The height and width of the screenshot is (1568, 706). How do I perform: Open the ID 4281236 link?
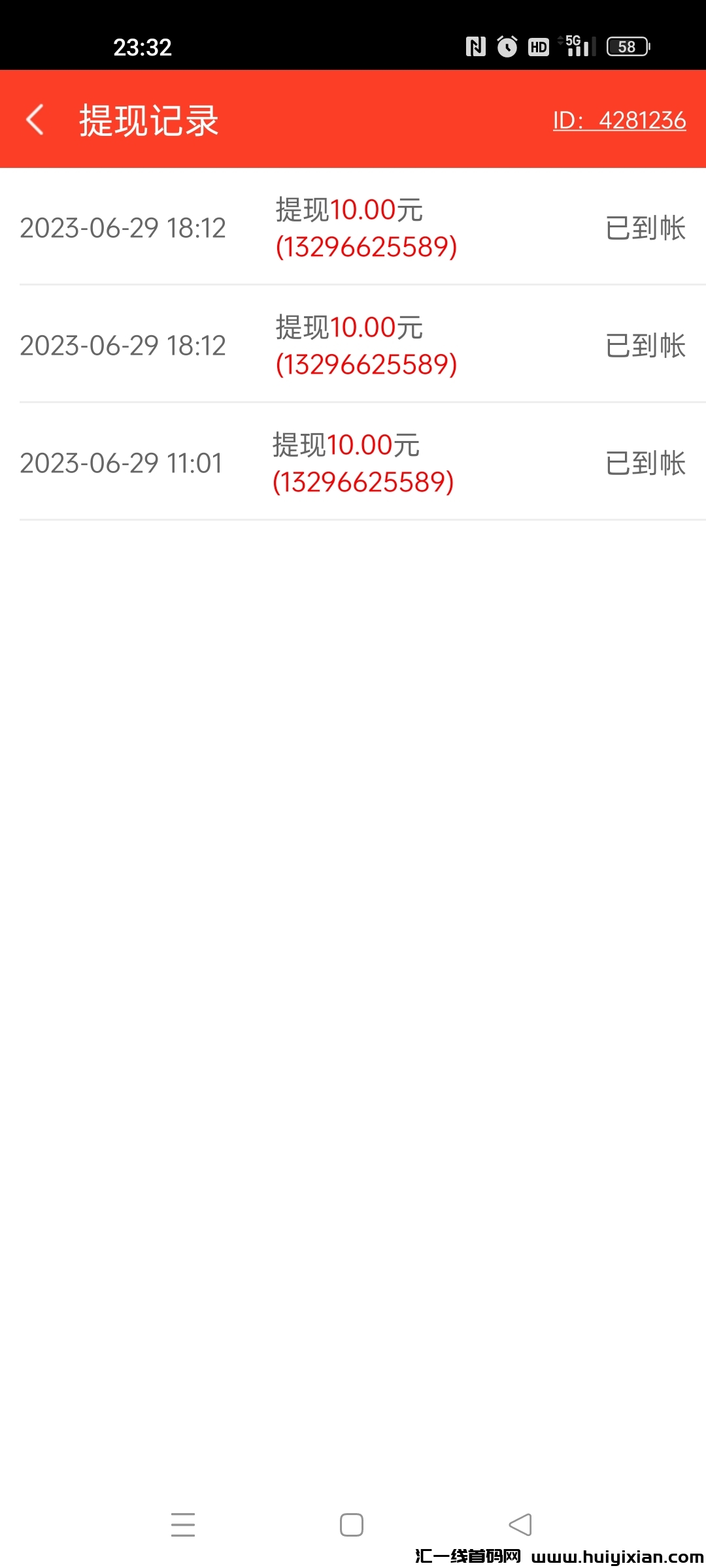(x=618, y=120)
